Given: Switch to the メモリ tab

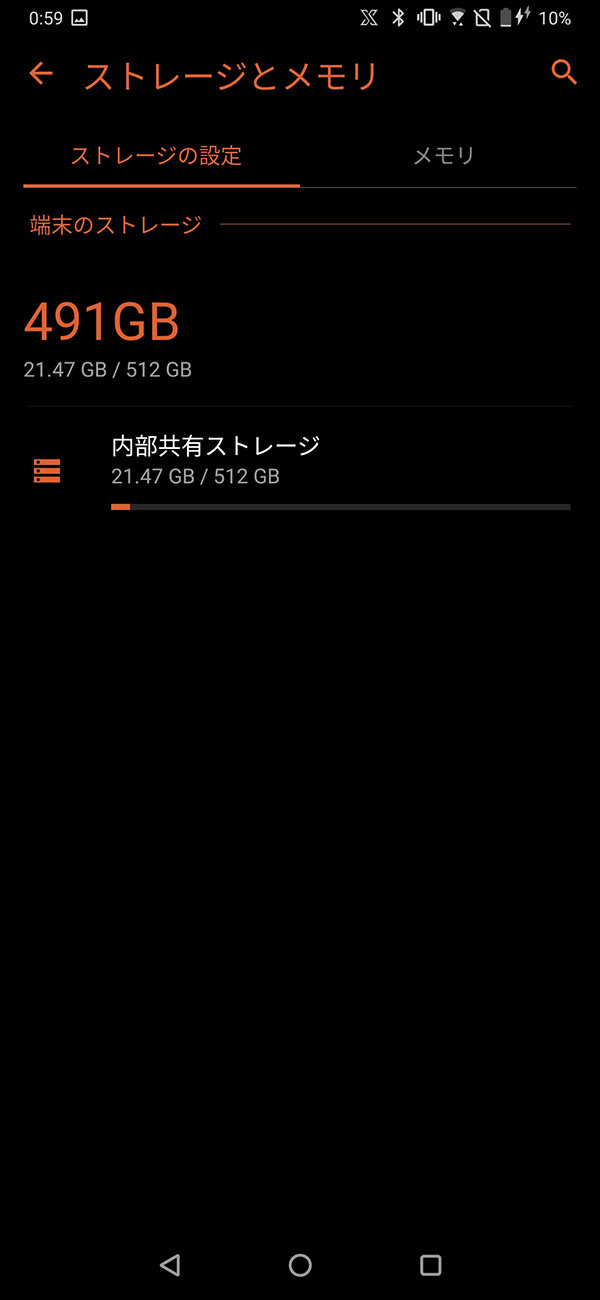Looking at the screenshot, I should point(443,156).
